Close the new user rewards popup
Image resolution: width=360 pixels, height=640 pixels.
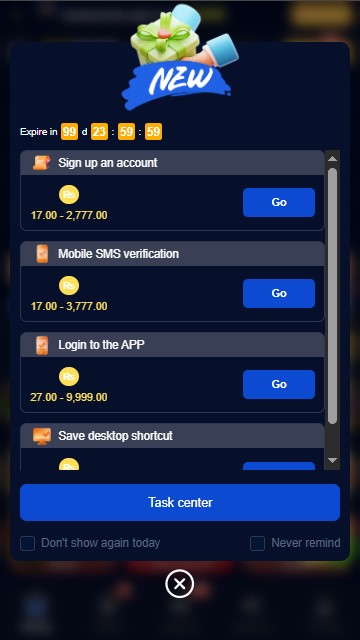click(180, 584)
